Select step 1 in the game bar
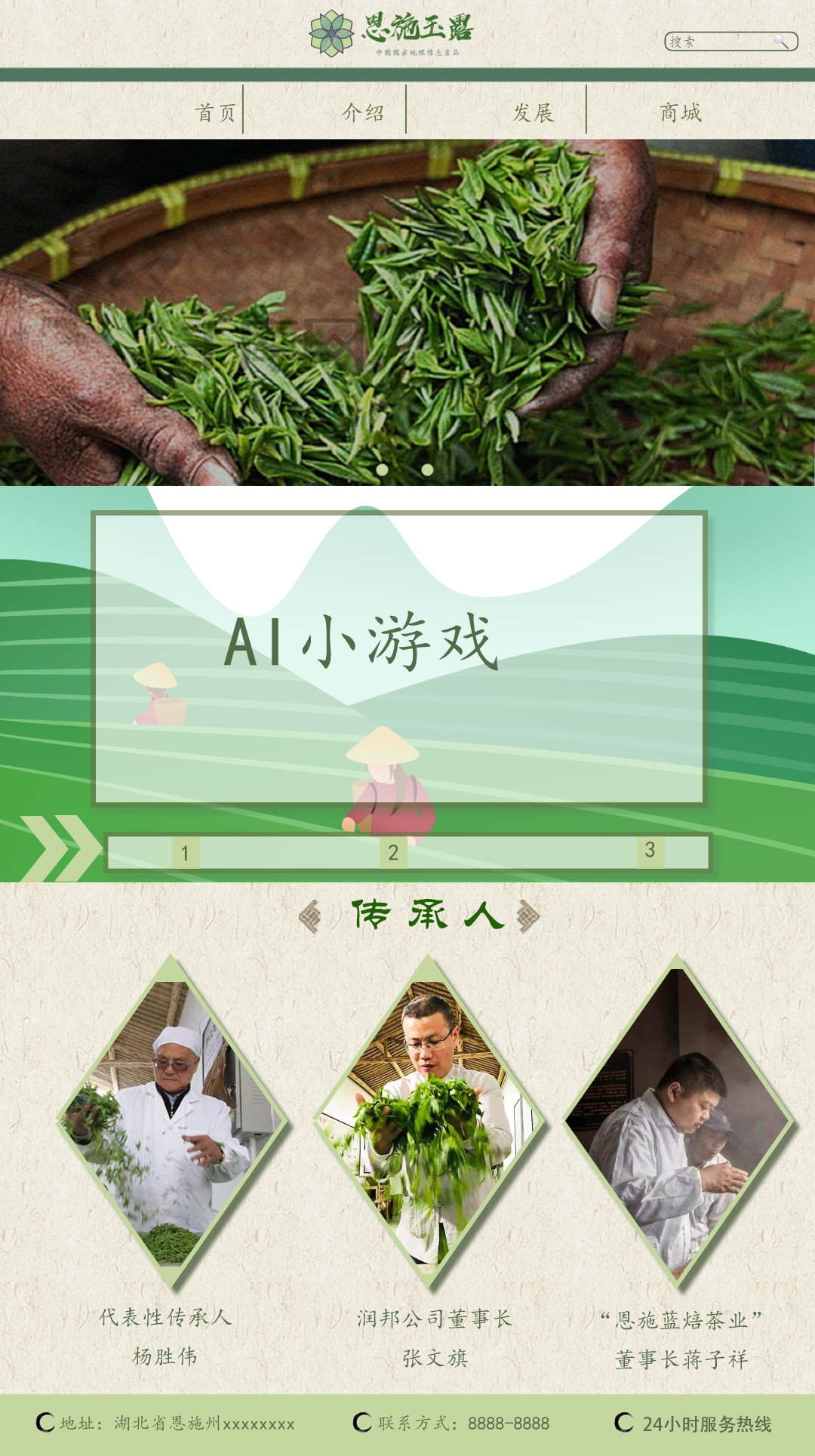The image size is (815, 1456). point(185,853)
